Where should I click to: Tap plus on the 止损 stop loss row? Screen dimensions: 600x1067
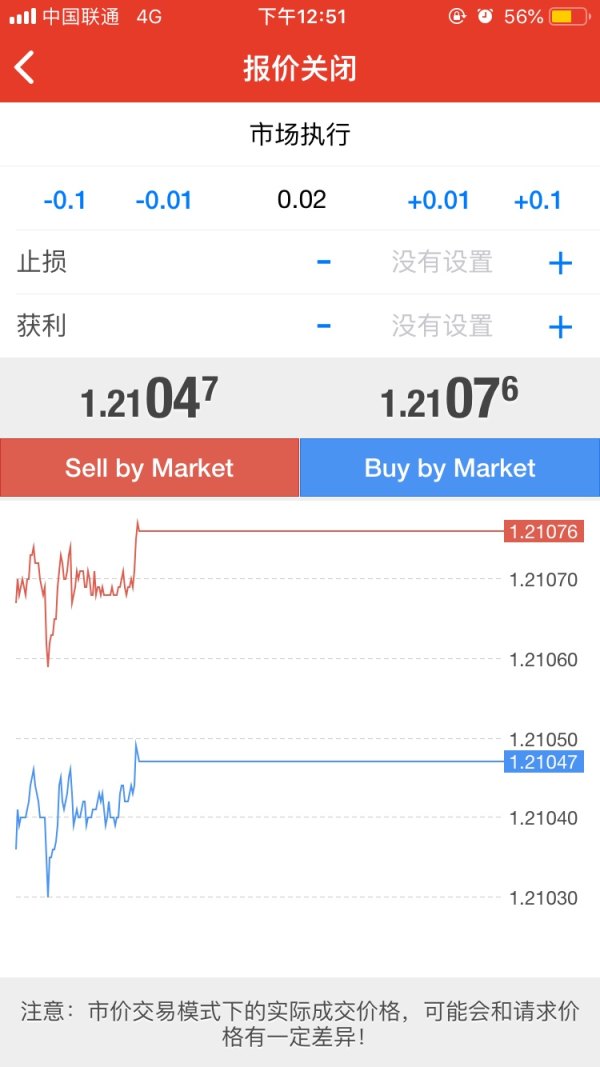[560, 263]
